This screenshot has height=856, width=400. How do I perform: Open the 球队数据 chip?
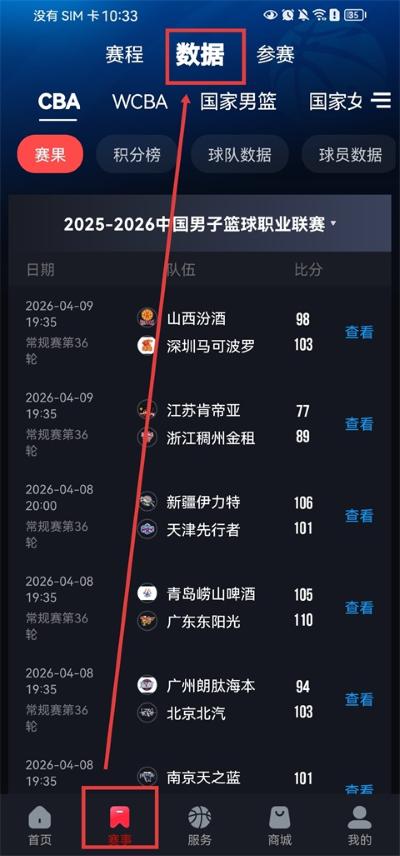click(x=240, y=154)
